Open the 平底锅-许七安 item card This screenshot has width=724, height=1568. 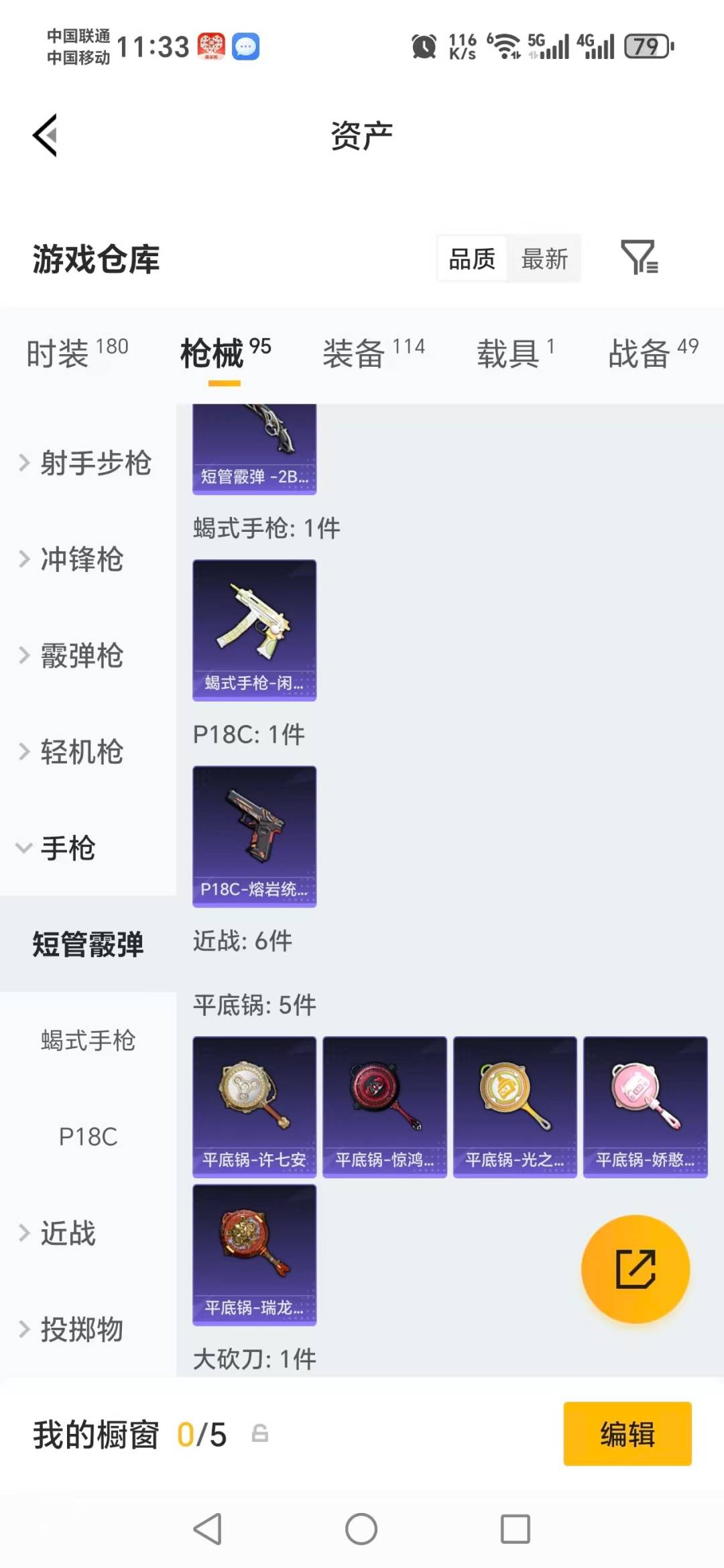click(253, 1105)
